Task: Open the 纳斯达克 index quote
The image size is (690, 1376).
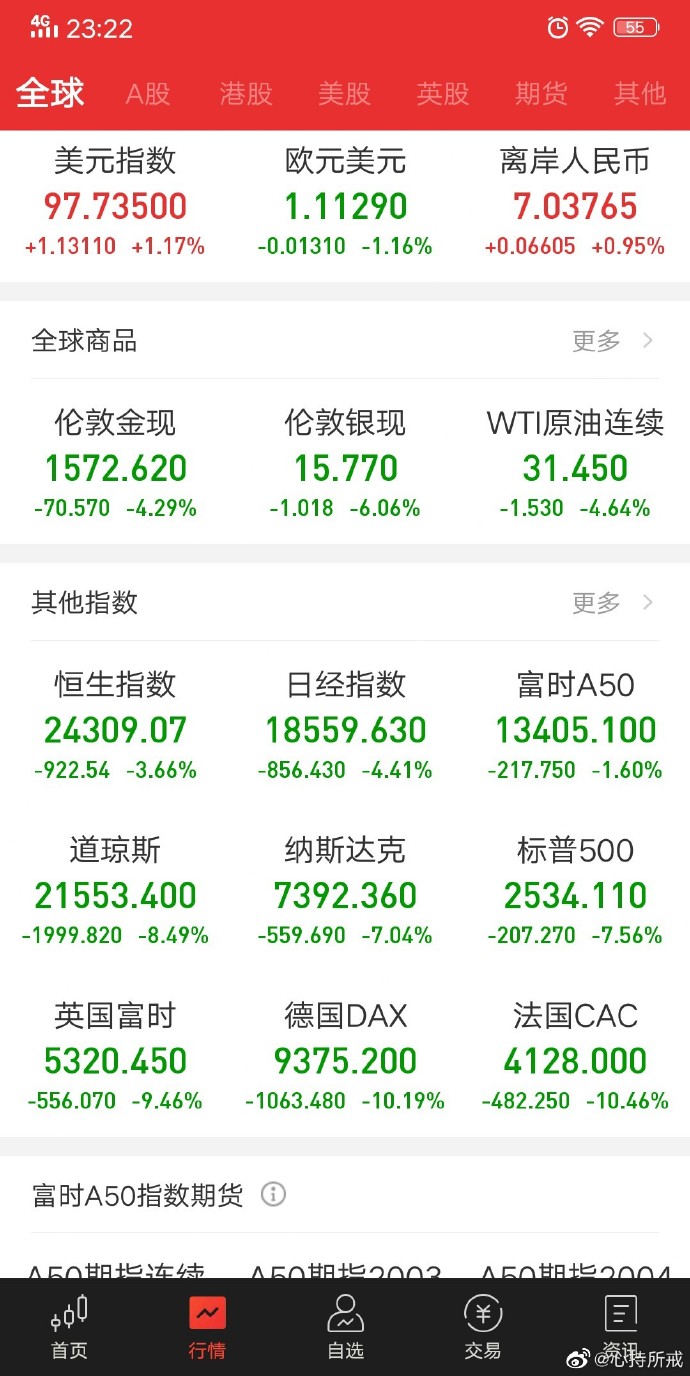Action: pyautogui.click(x=345, y=893)
